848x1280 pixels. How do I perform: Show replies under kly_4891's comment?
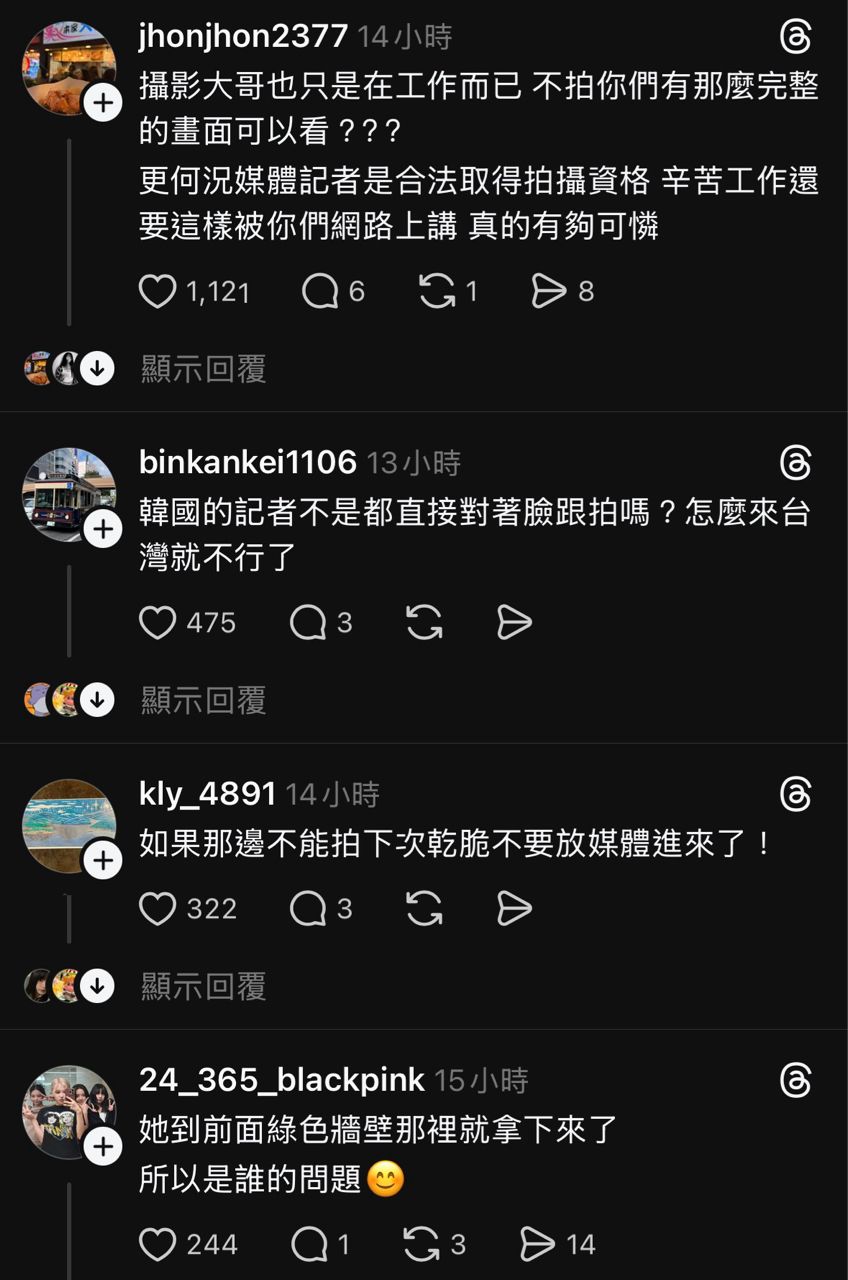(203, 987)
